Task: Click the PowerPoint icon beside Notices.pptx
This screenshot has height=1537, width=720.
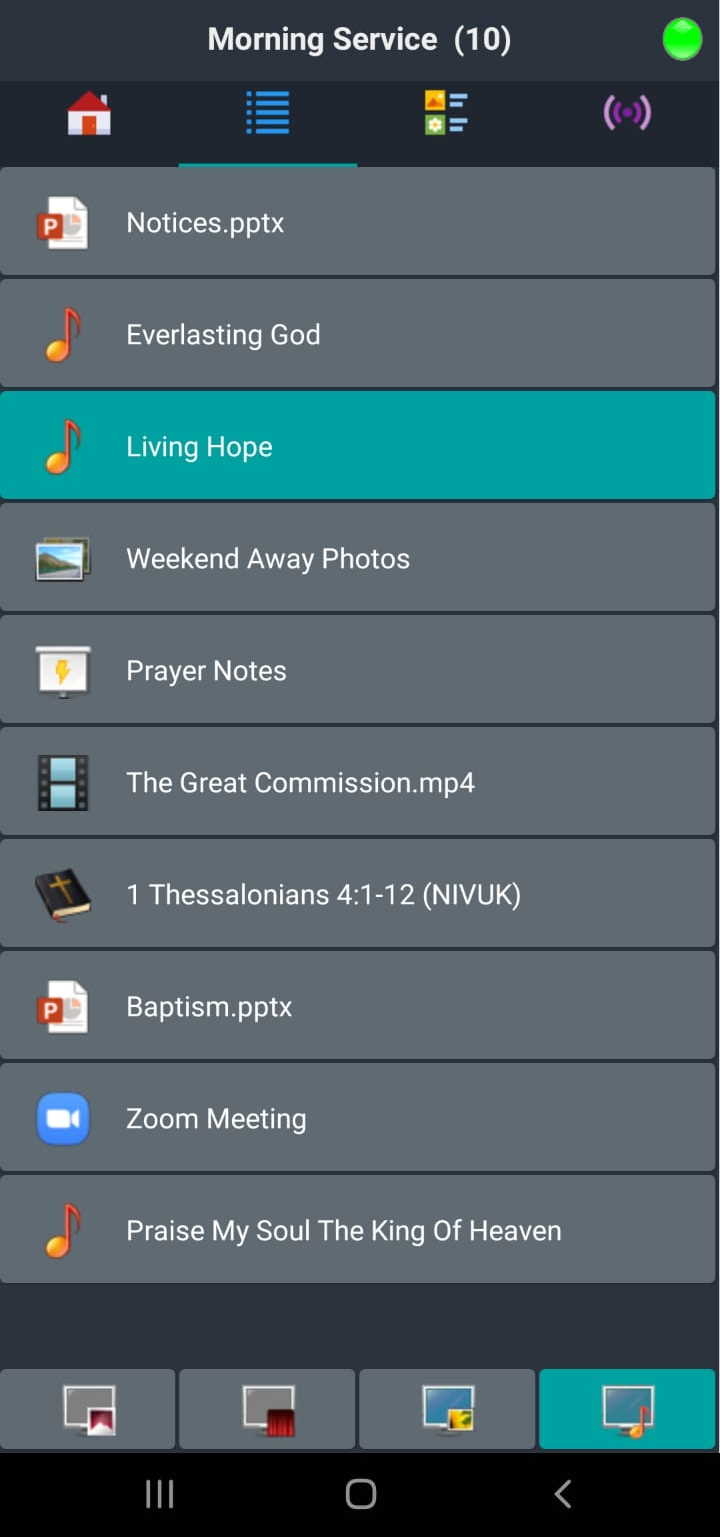Action: [x=63, y=221]
